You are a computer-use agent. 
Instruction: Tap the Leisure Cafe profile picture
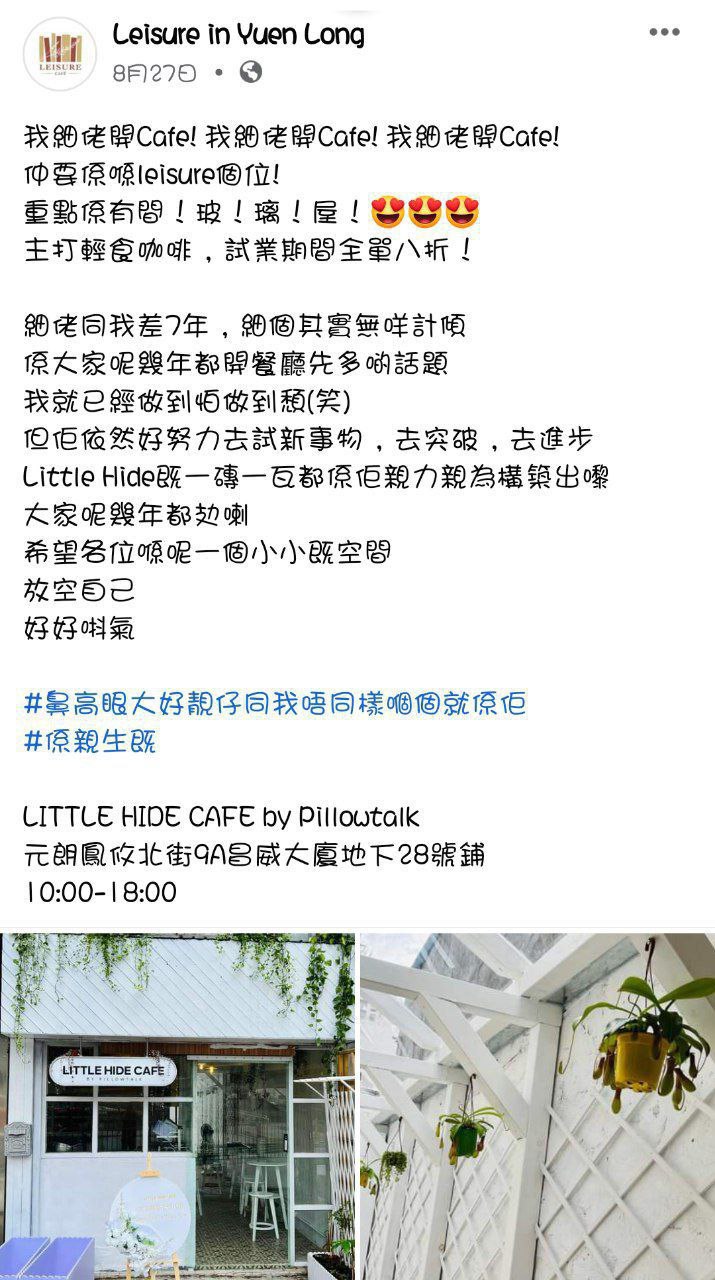coord(59,53)
